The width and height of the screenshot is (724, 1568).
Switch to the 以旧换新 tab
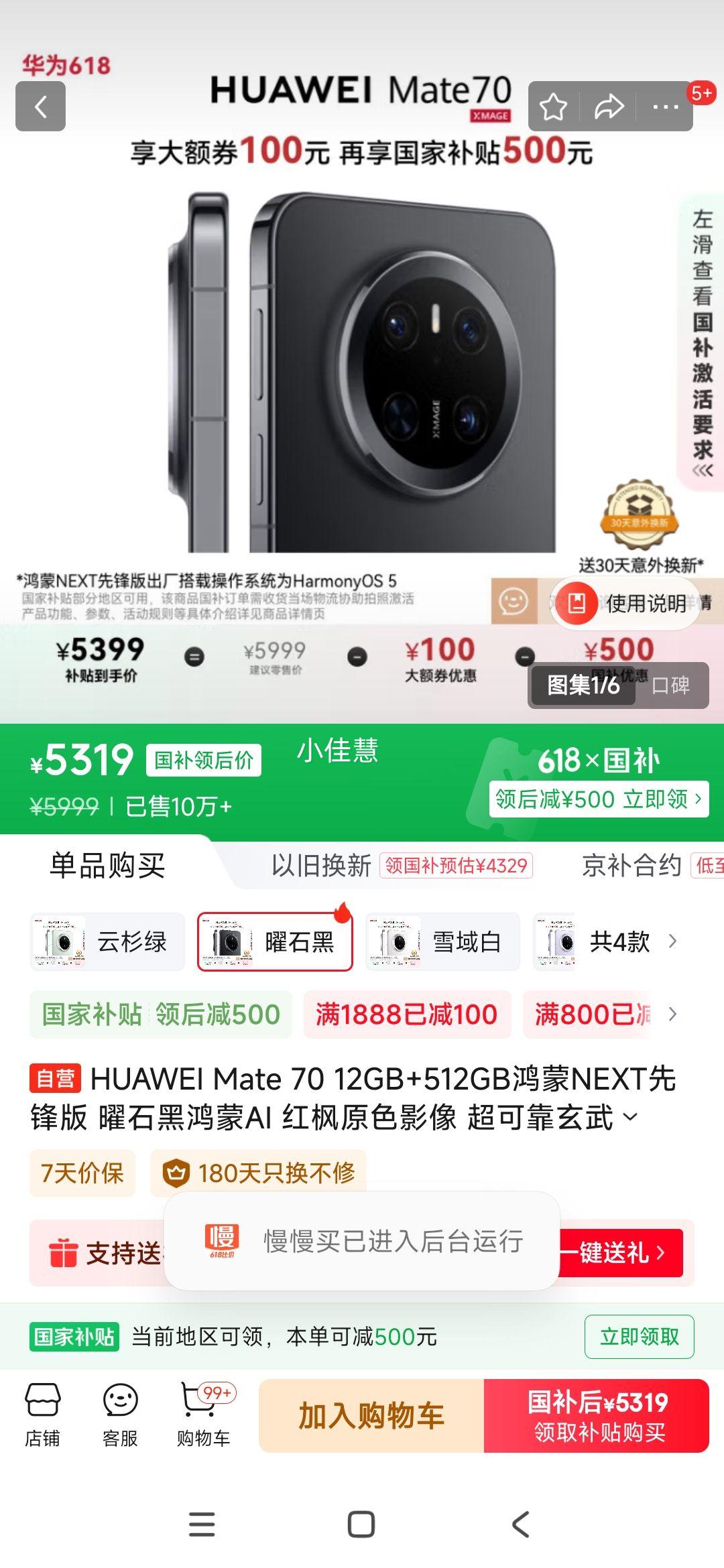tap(321, 866)
